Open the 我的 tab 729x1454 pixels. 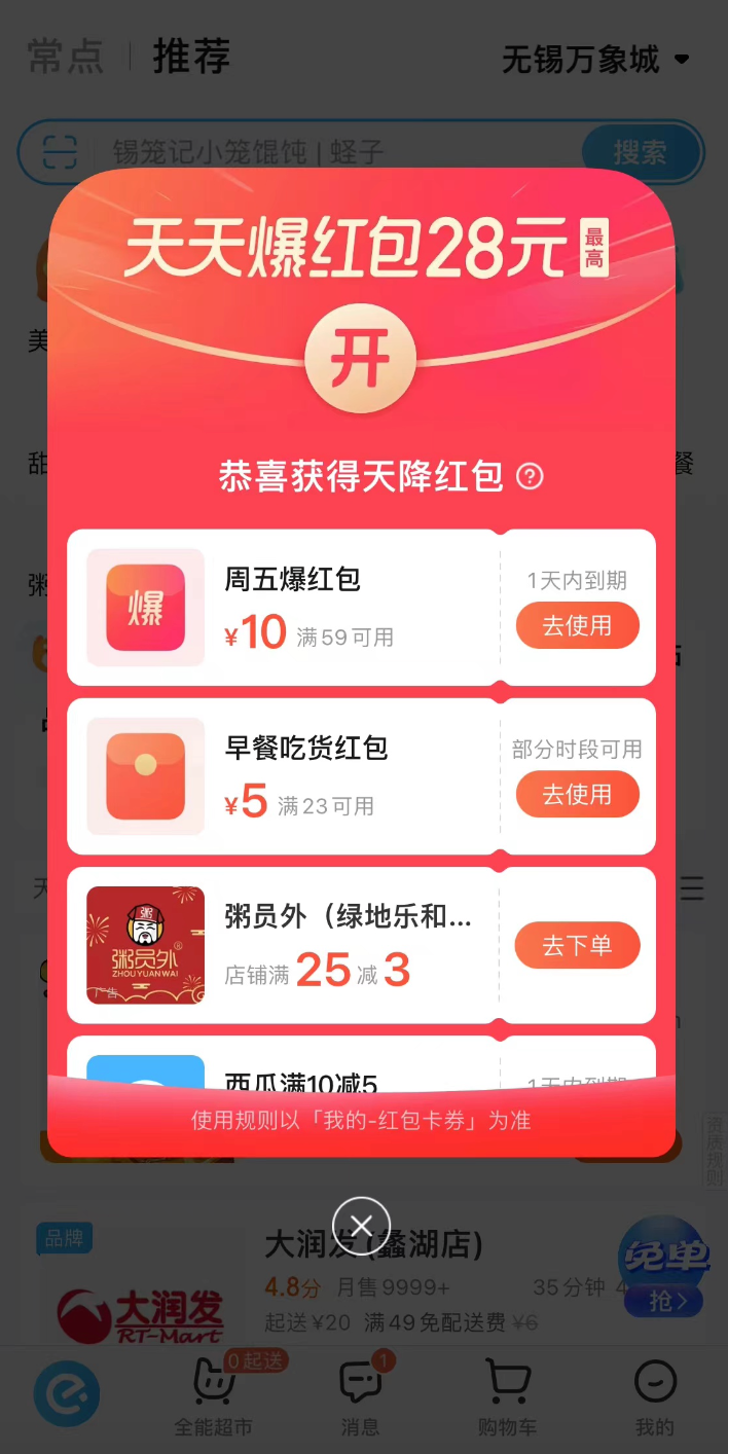click(655, 1395)
